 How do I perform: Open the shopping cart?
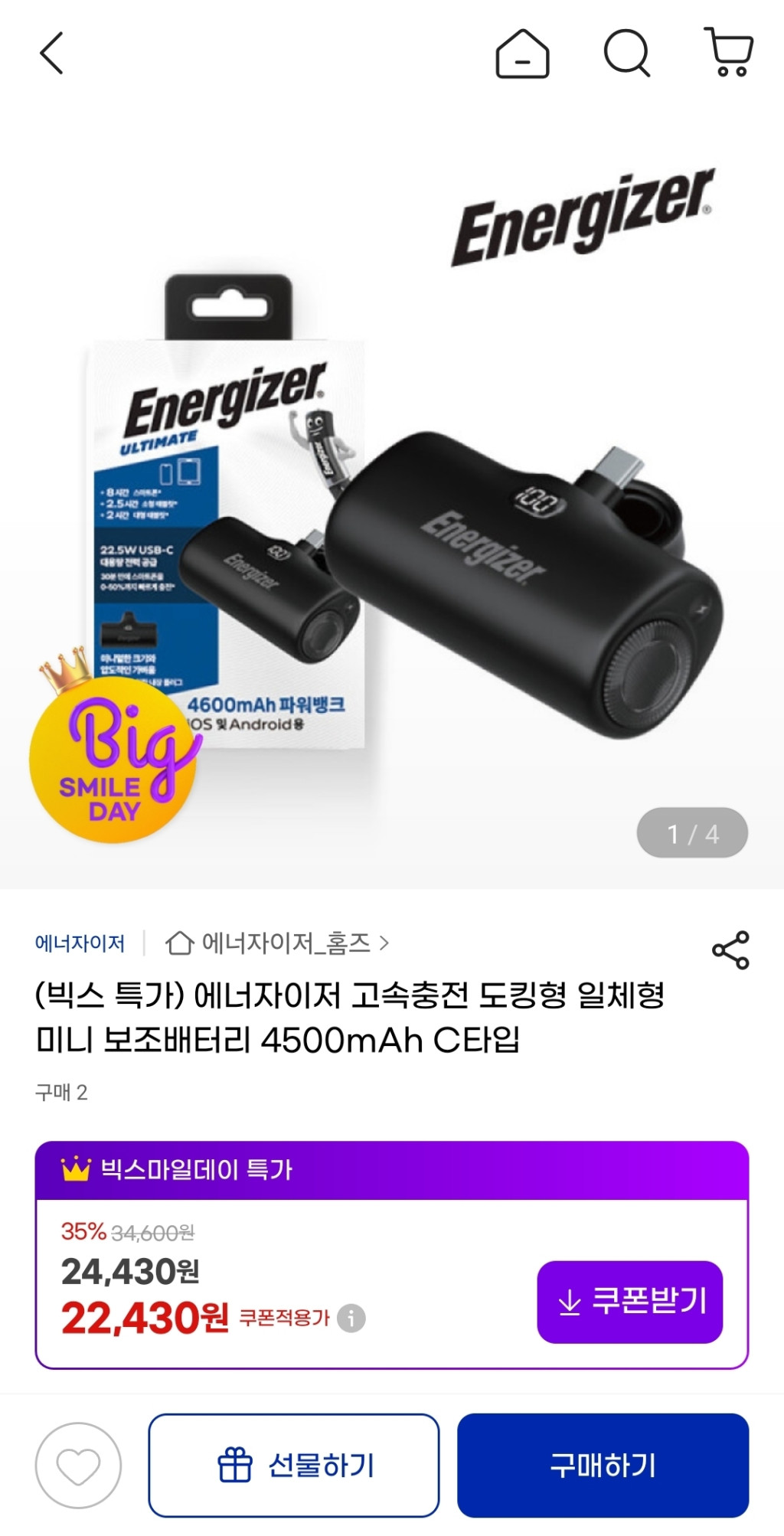point(730,53)
